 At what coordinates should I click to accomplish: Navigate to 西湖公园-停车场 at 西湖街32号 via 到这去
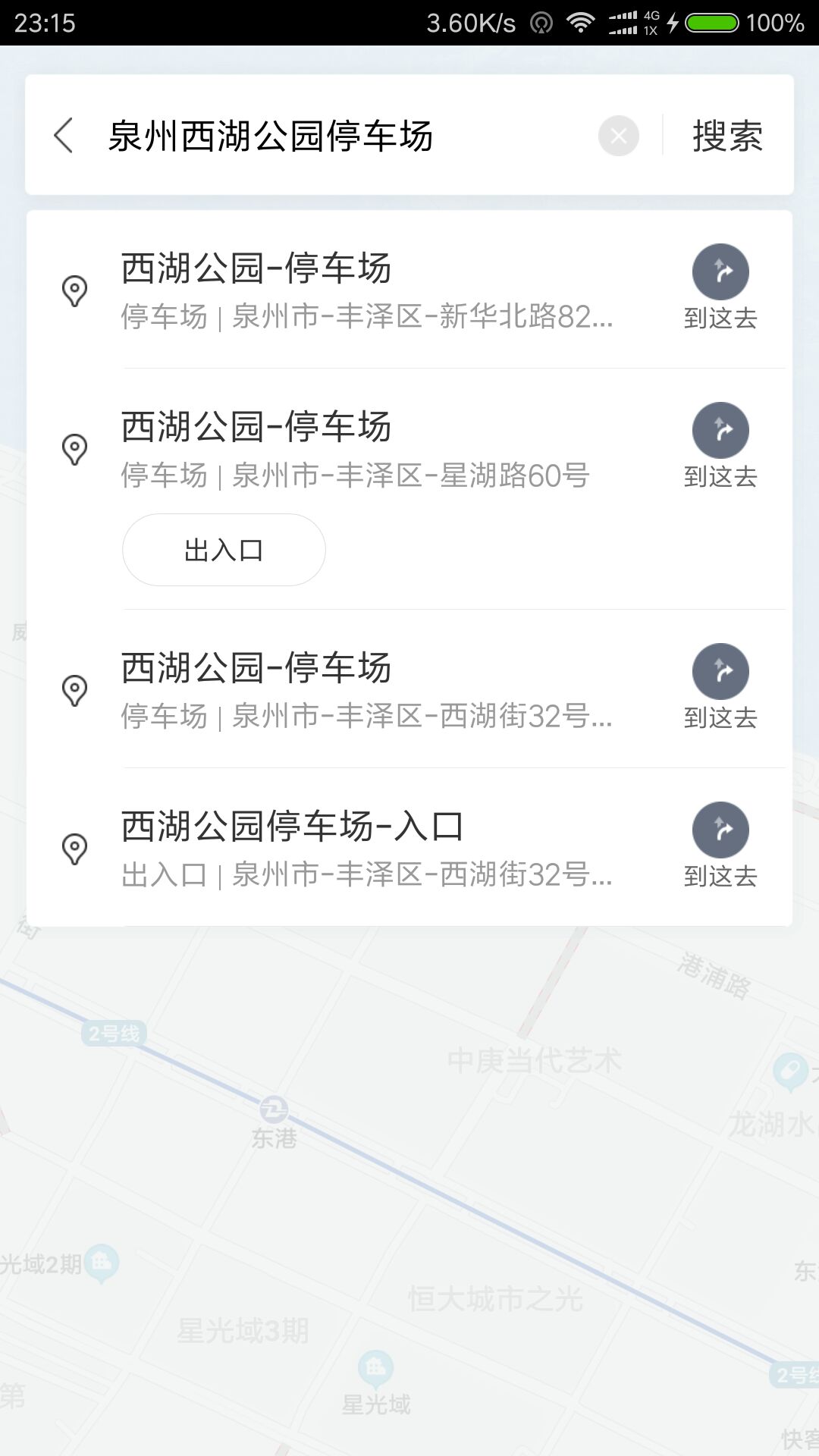[720, 688]
